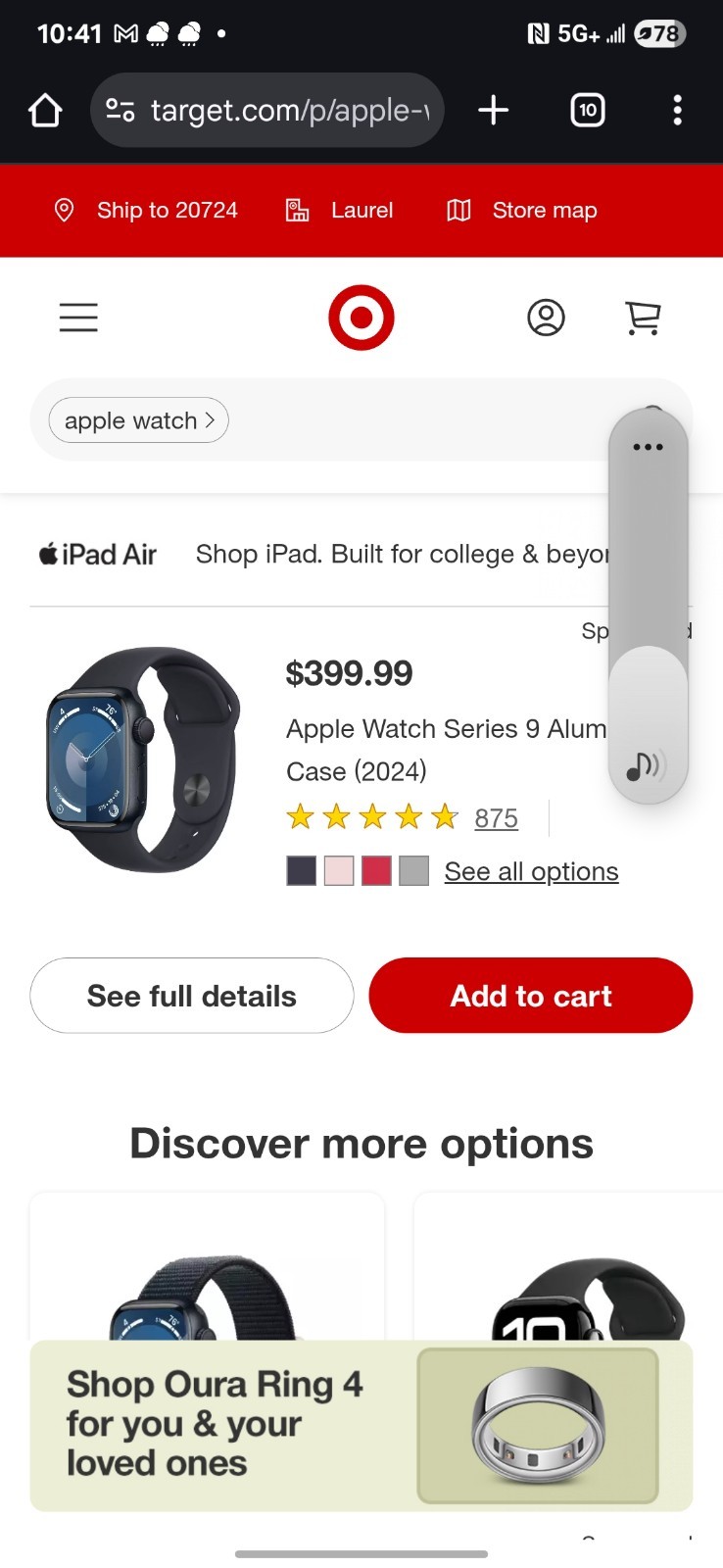The width and height of the screenshot is (723, 1568).
Task: Go to Target homepage via bullseye logo
Action: pyautogui.click(x=361, y=318)
